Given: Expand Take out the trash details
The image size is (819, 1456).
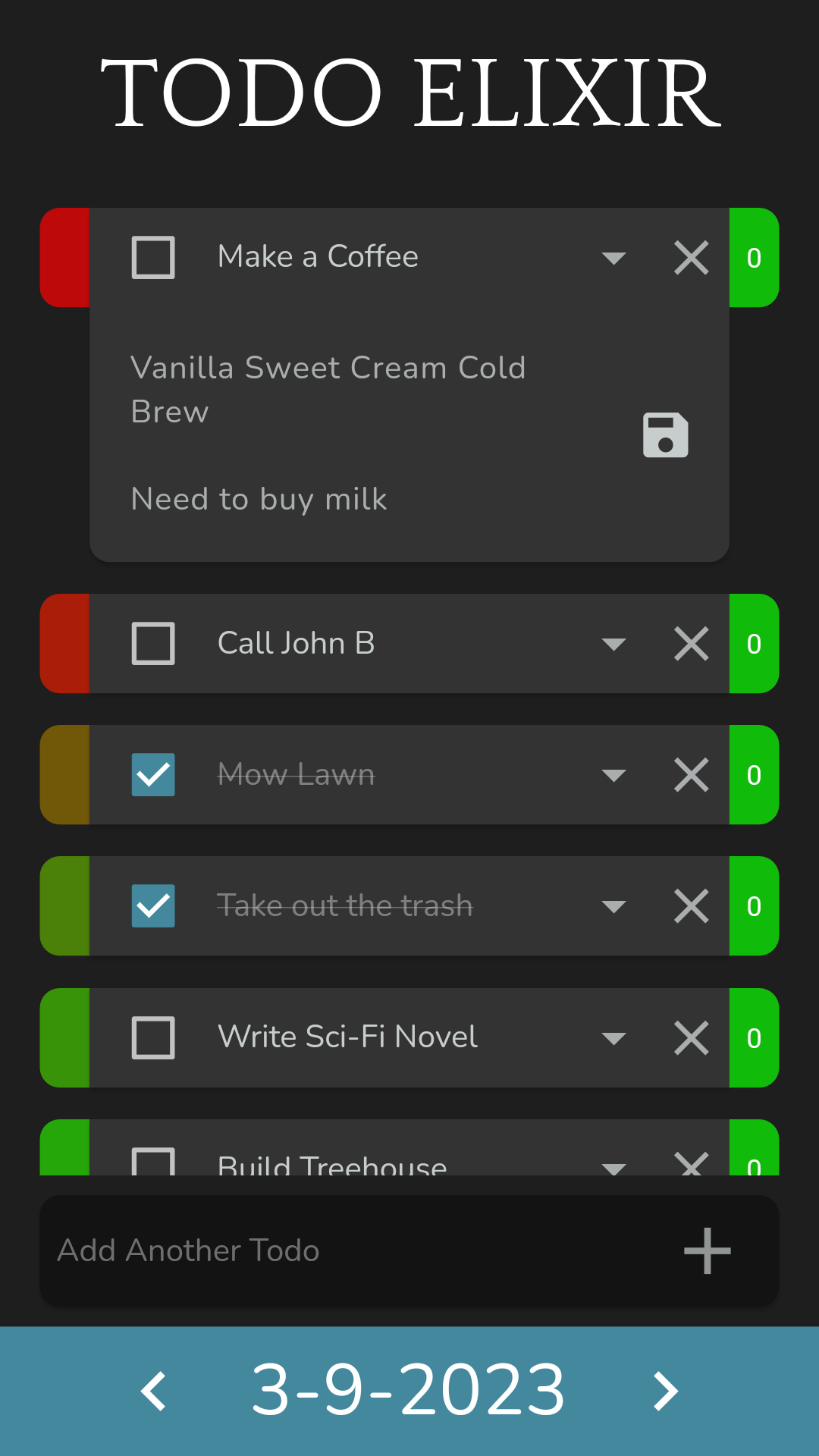Looking at the screenshot, I should [613, 906].
